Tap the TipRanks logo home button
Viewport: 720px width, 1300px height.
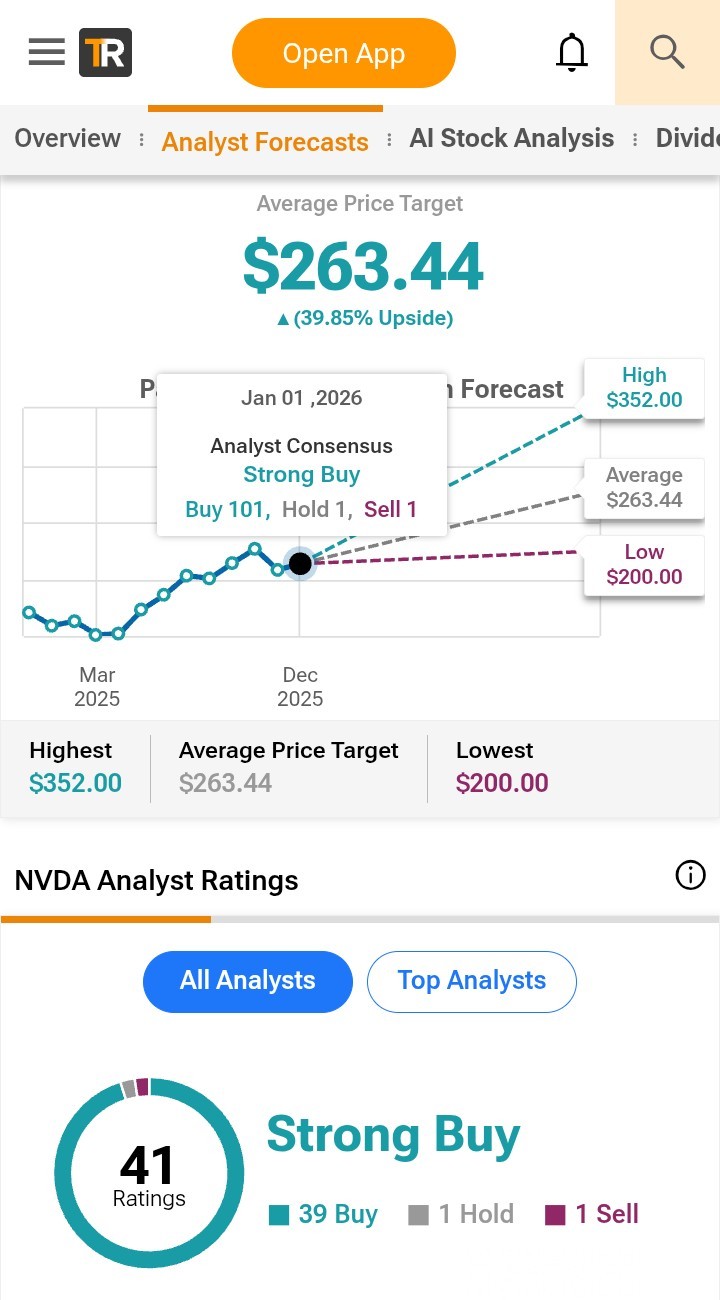click(105, 52)
